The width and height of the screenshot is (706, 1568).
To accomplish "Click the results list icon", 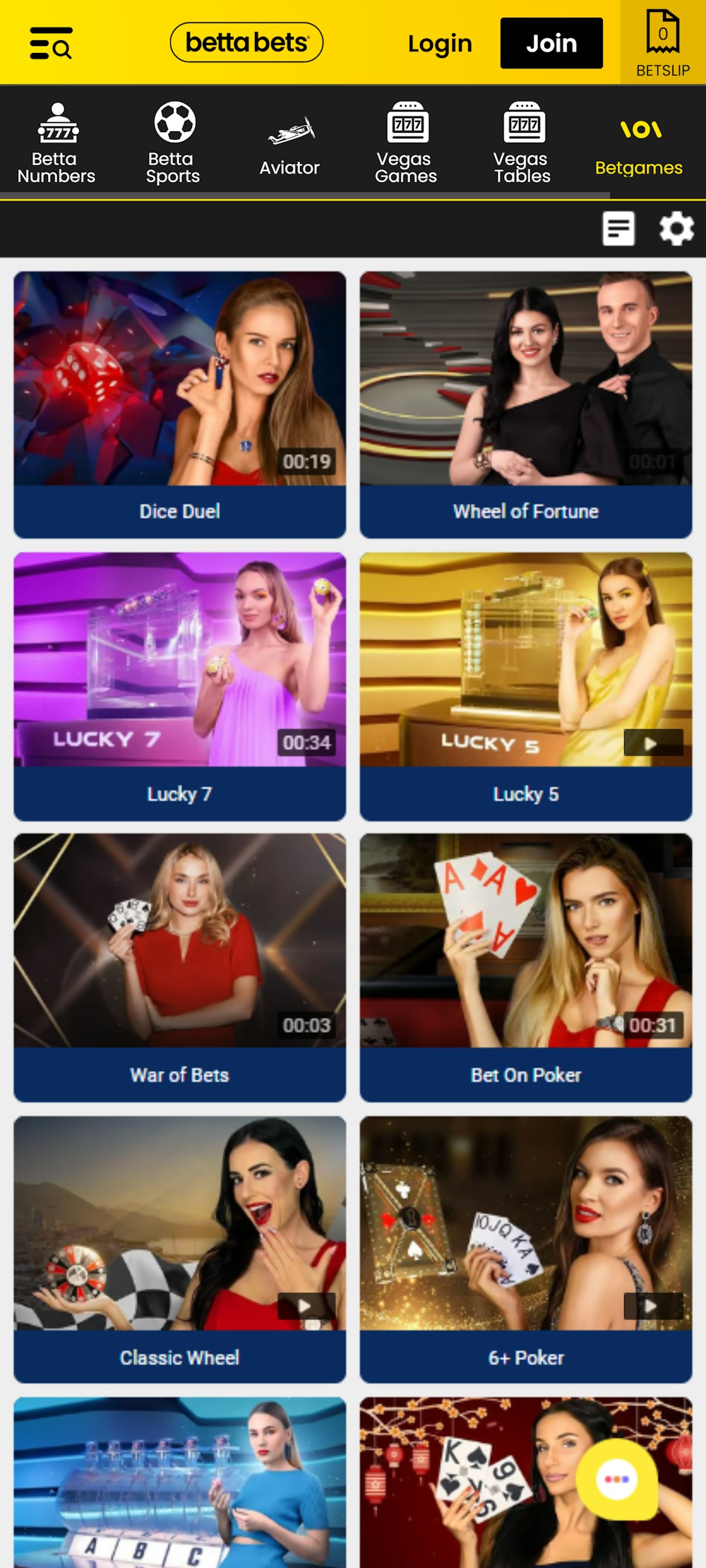I will (x=618, y=229).
